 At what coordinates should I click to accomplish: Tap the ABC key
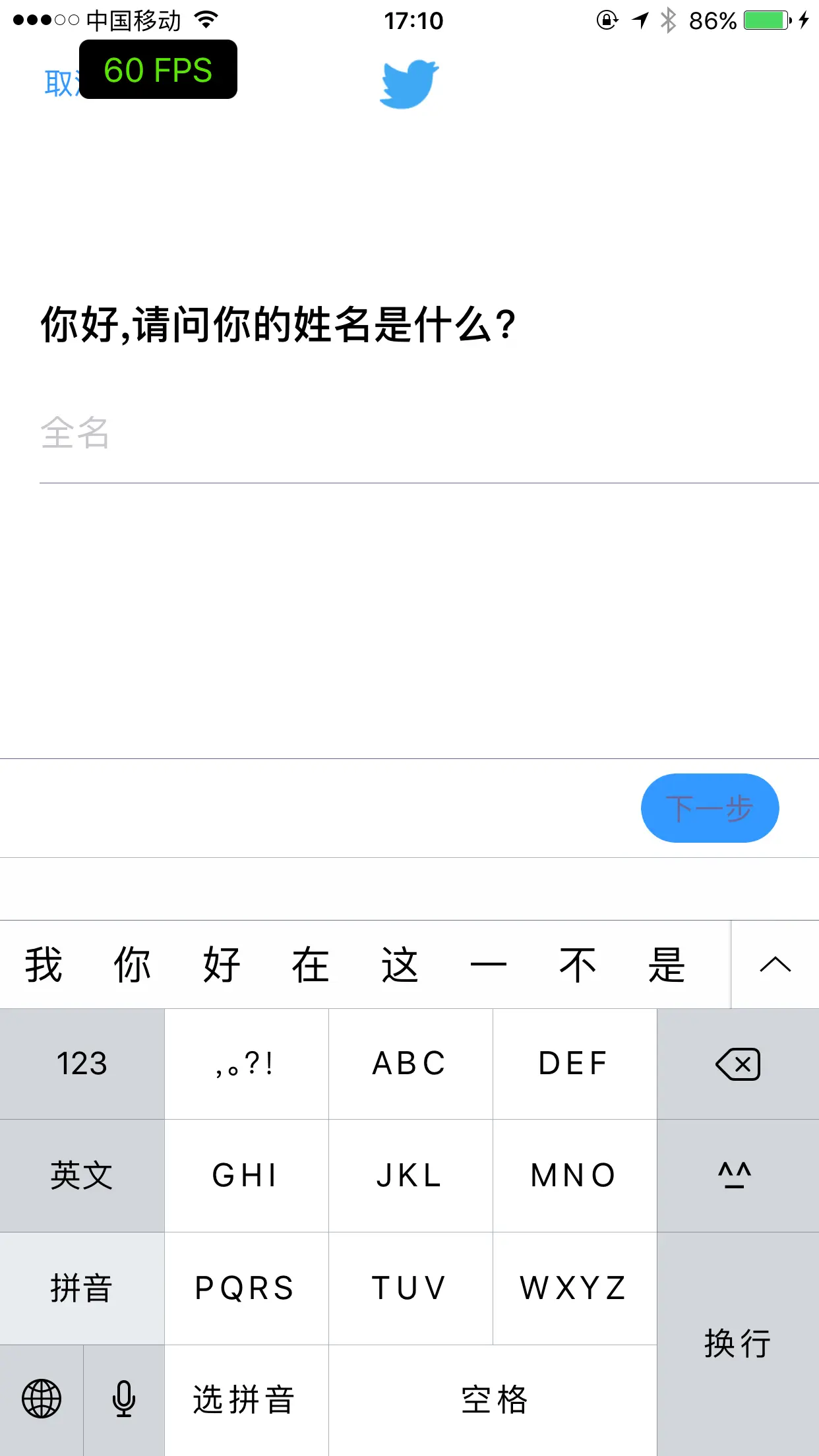point(410,1064)
